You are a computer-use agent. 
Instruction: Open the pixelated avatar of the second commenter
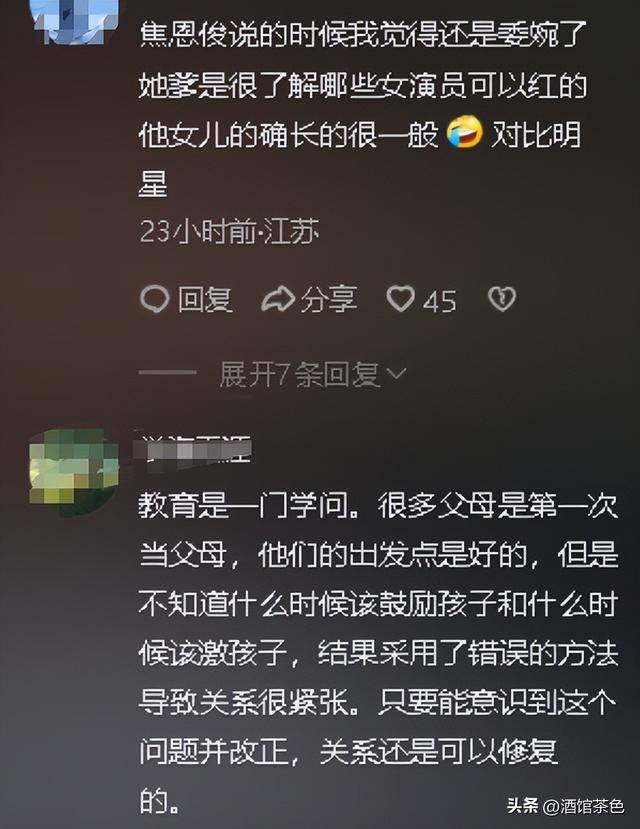point(74,470)
